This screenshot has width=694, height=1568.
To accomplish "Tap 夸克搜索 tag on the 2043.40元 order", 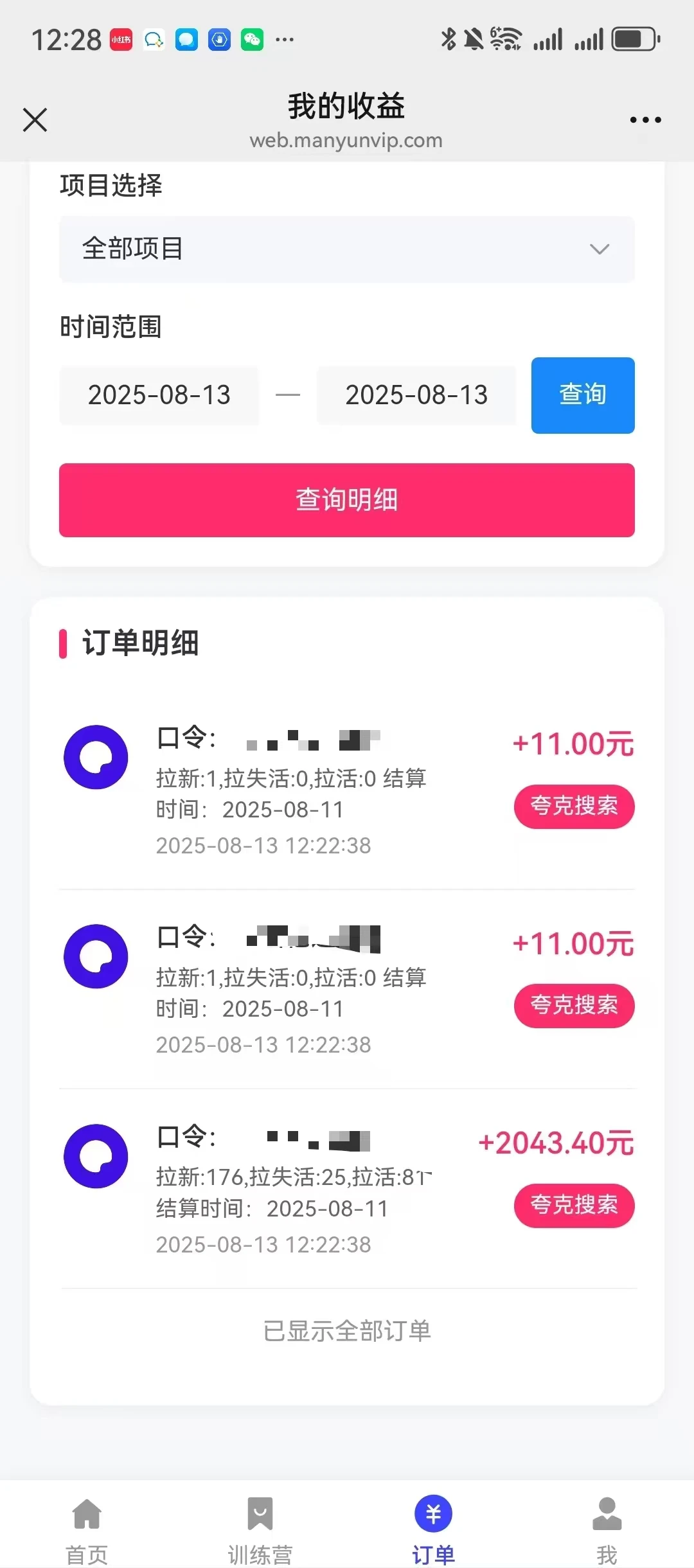I will (x=574, y=1206).
